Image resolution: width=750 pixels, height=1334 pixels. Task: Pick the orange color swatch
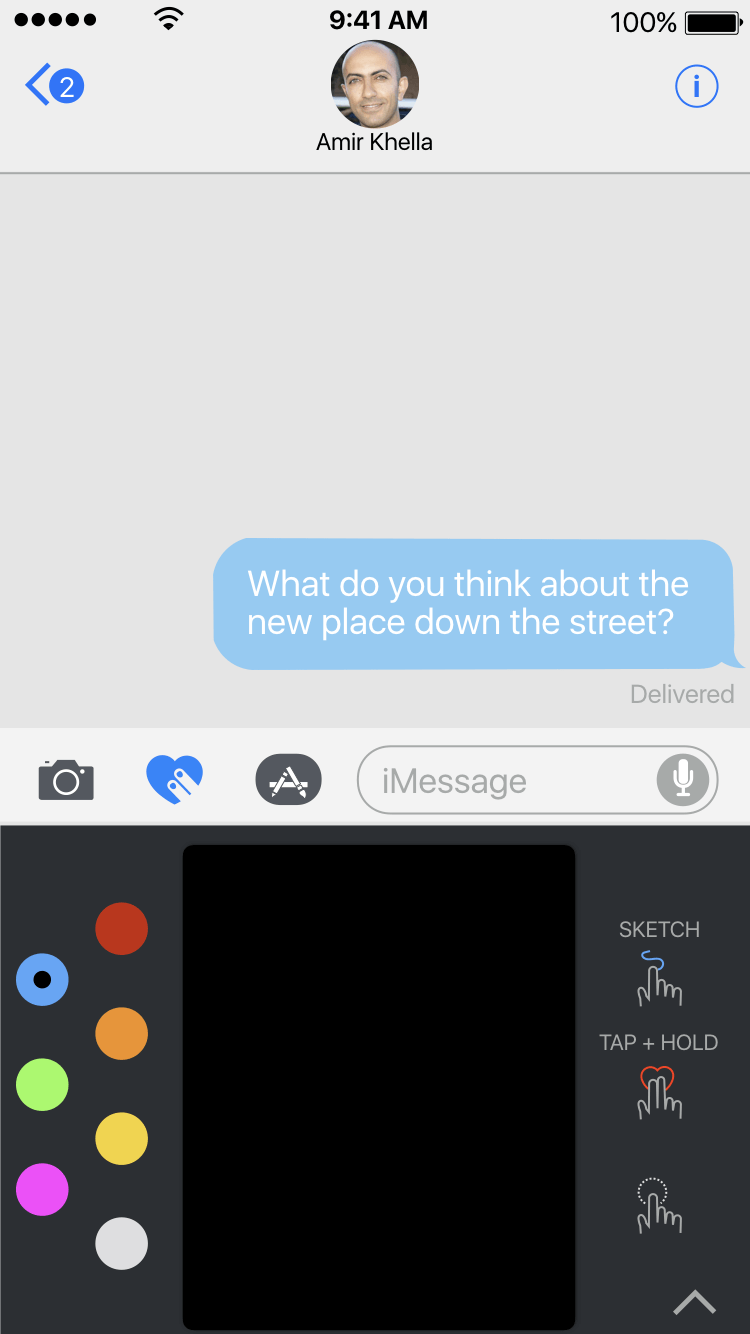[121, 1033]
